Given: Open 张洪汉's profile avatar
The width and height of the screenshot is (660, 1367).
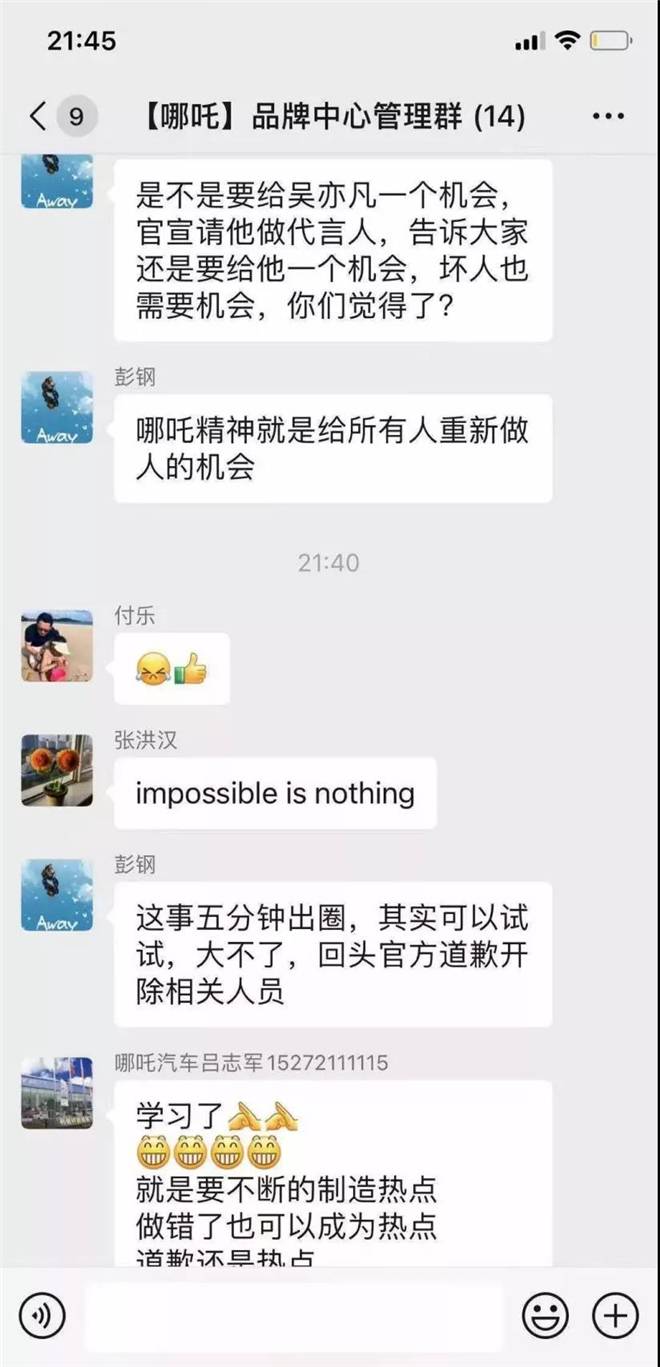Looking at the screenshot, I should click(x=57, y=770).
